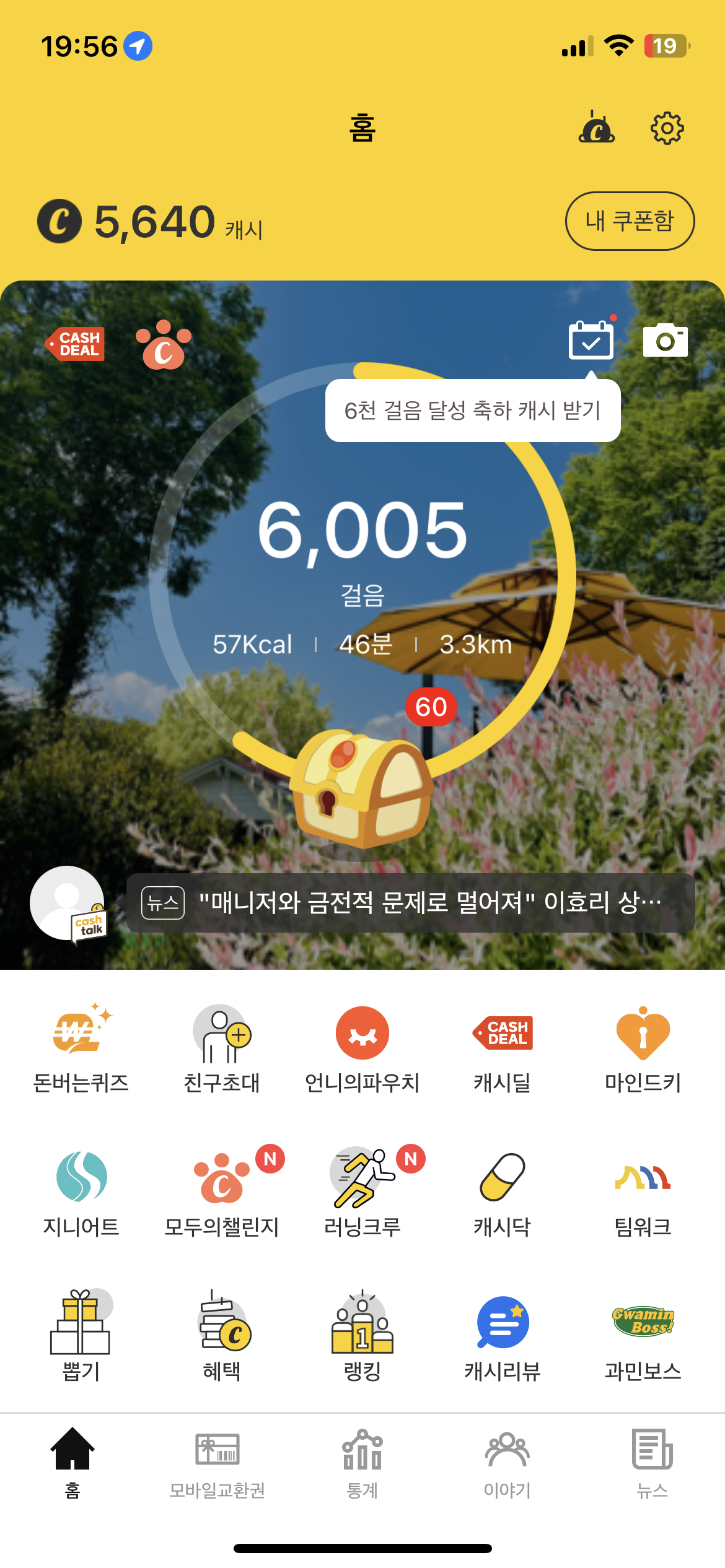Launch 언니의파우치

pos(362,1048)
